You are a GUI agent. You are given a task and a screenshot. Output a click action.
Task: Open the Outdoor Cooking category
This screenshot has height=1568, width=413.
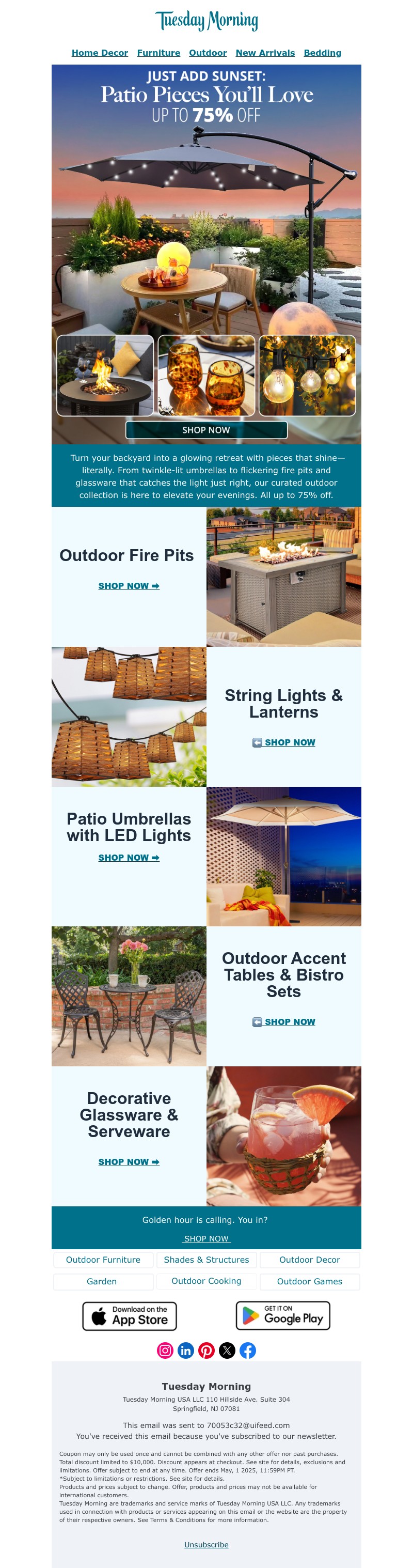[x=206, y=1281]
